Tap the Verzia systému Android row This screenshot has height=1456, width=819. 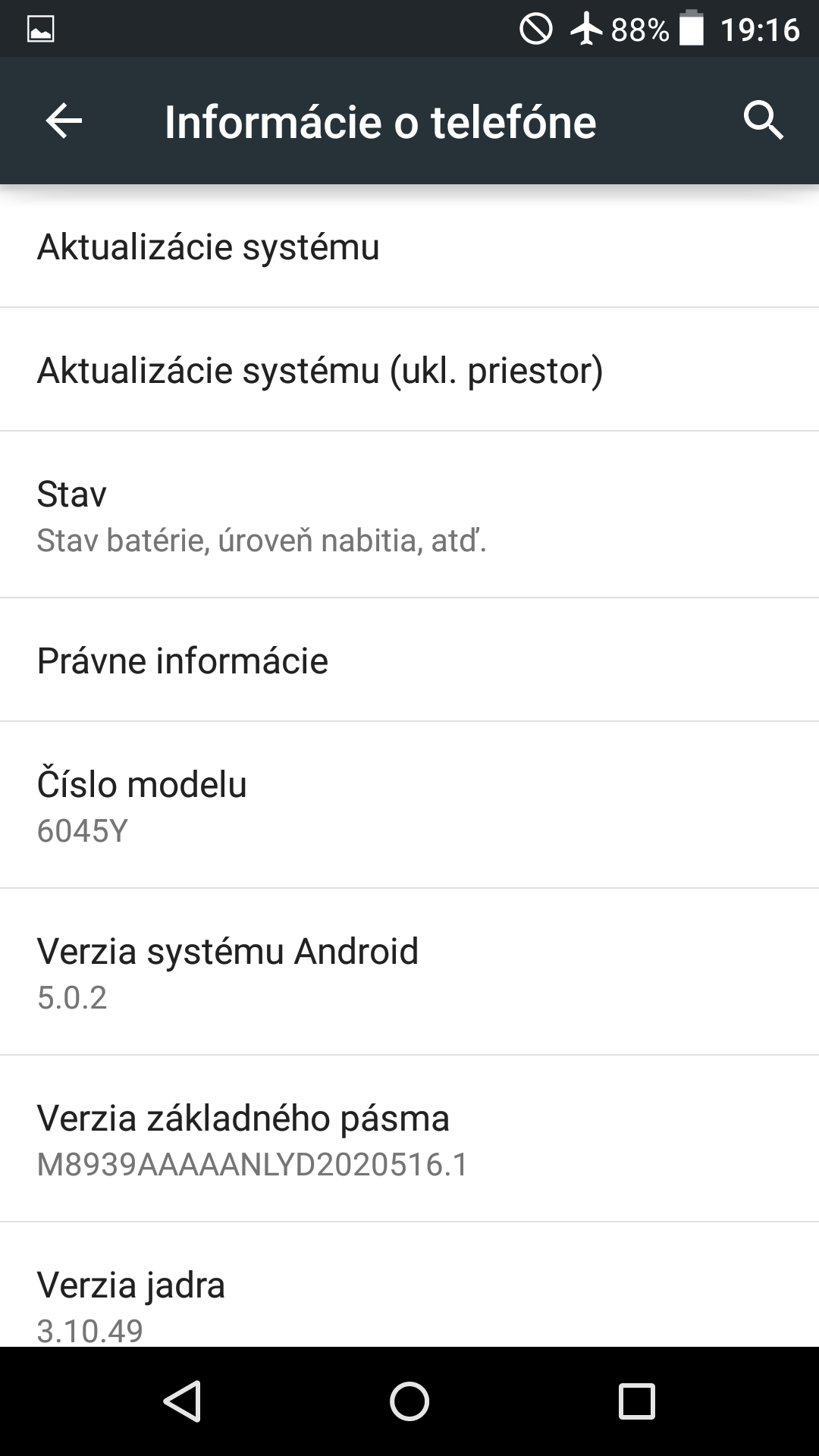click(409, 972)
